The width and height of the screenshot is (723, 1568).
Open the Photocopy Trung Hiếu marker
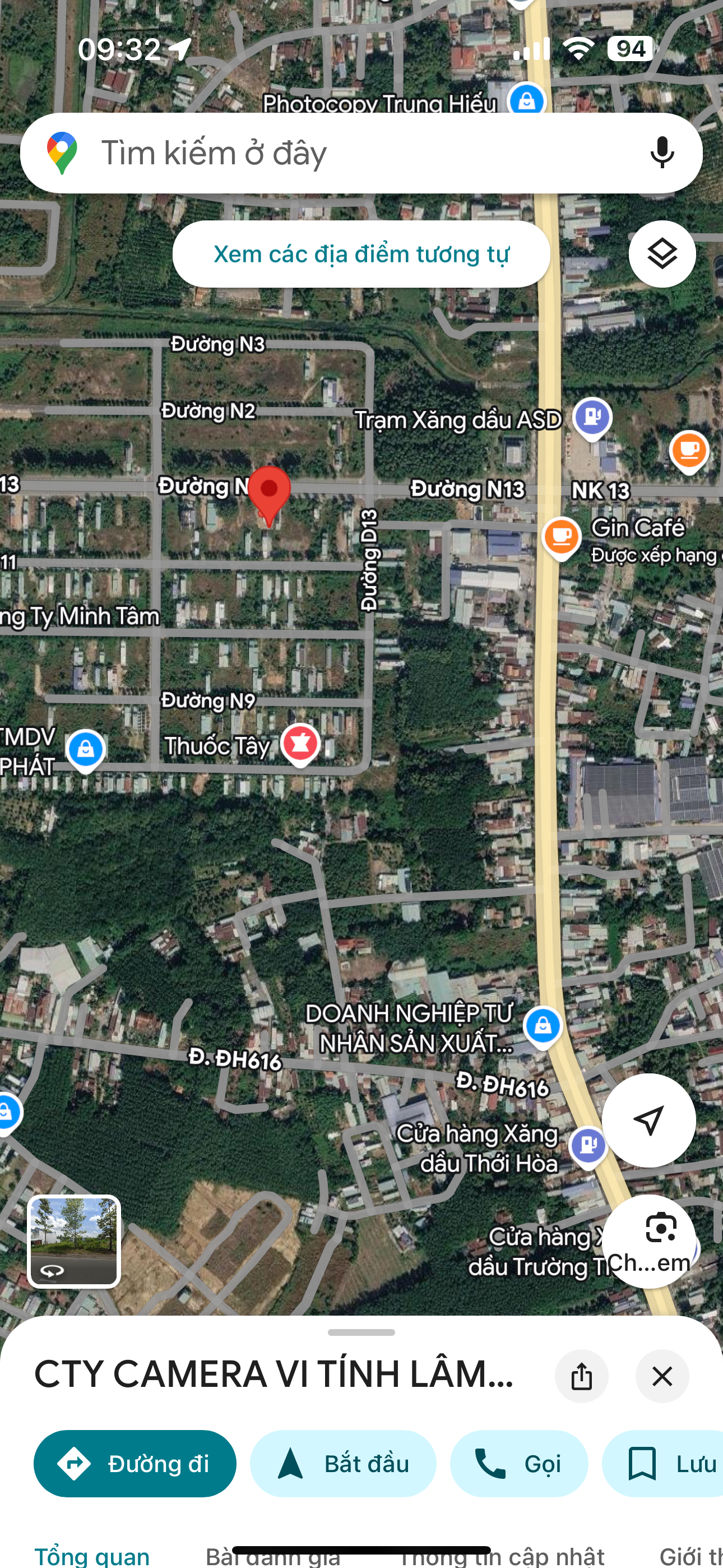coord(526,99)
